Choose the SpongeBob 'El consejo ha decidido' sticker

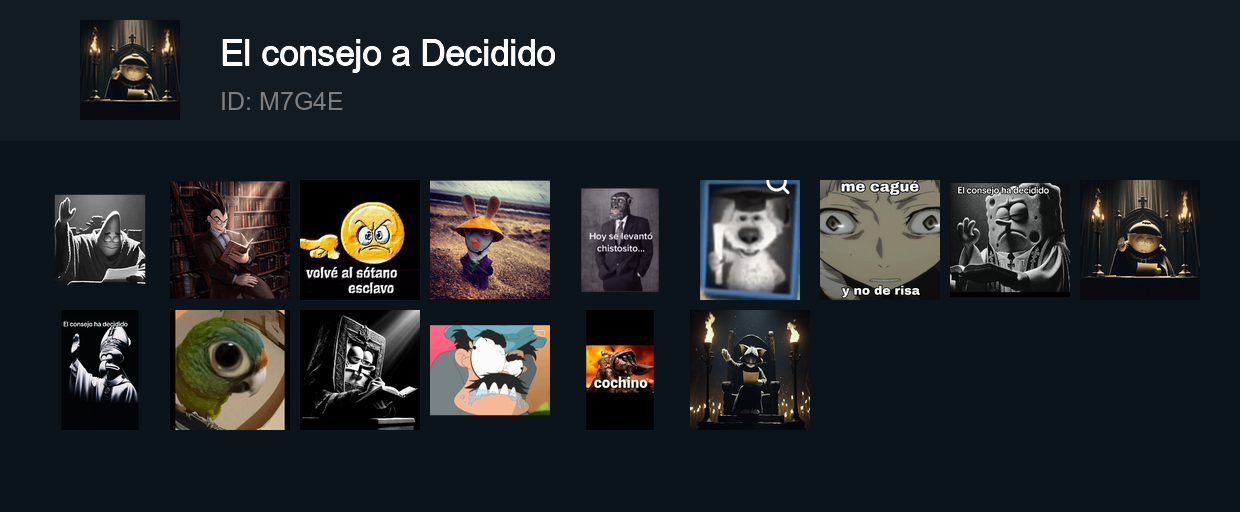click(1010, 240)
